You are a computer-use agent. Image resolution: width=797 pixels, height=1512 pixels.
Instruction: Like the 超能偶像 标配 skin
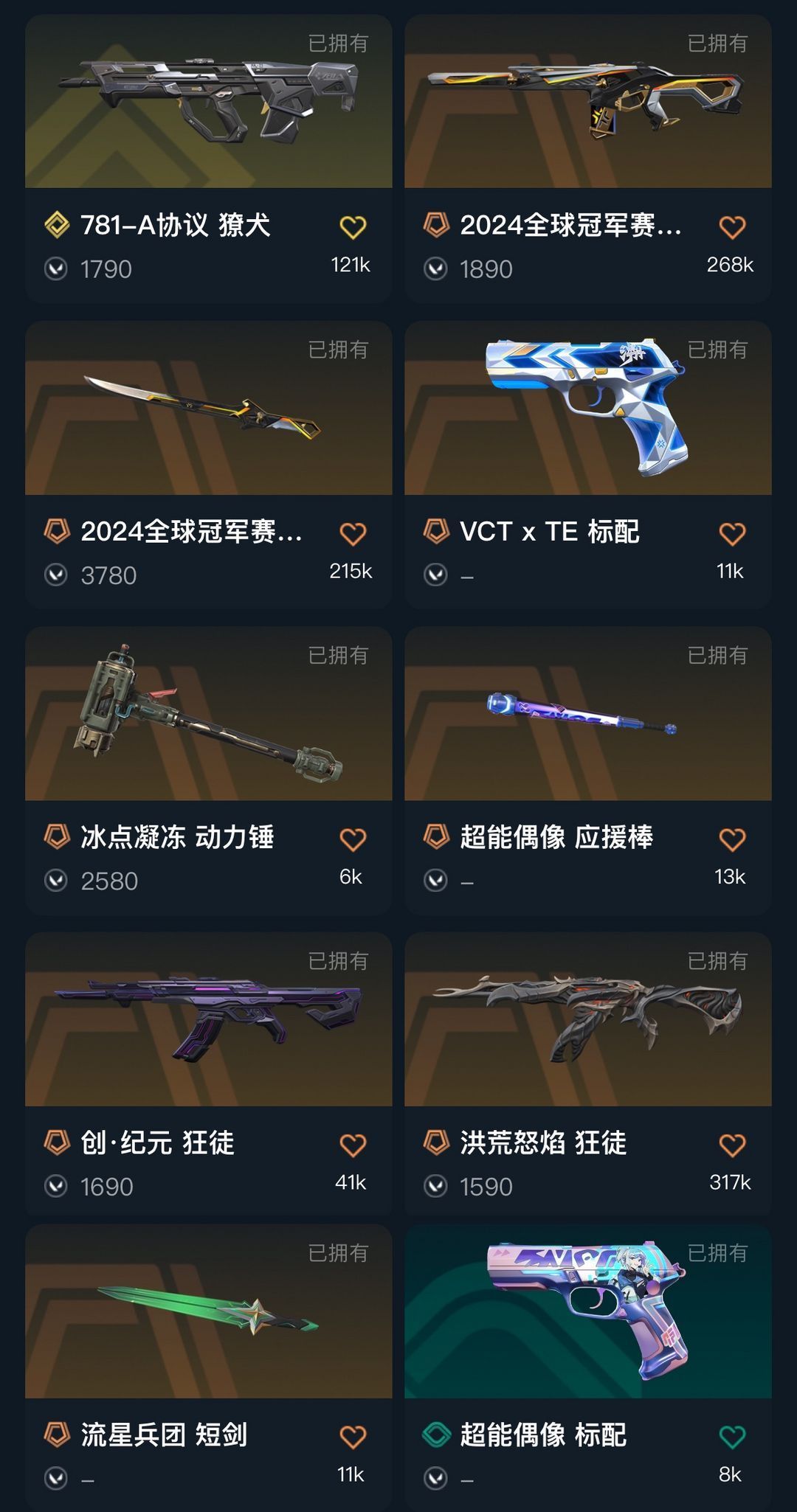click(x=732, y=1437)
